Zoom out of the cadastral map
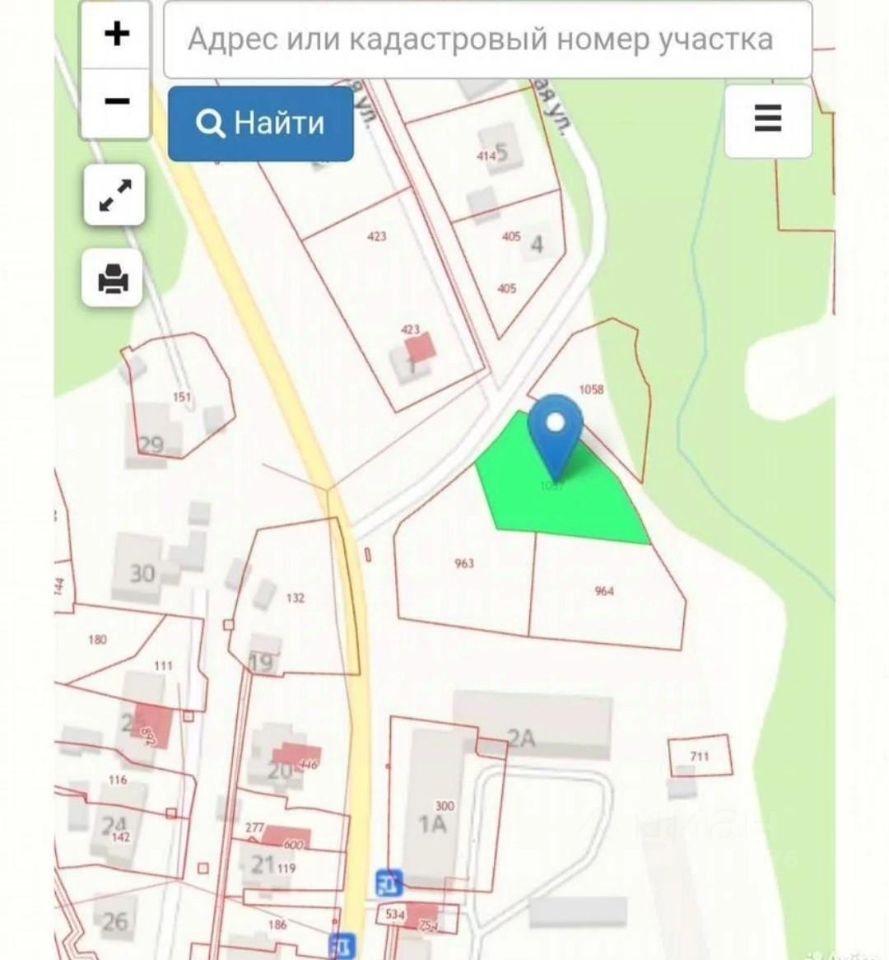 click(x=116, y=102)
